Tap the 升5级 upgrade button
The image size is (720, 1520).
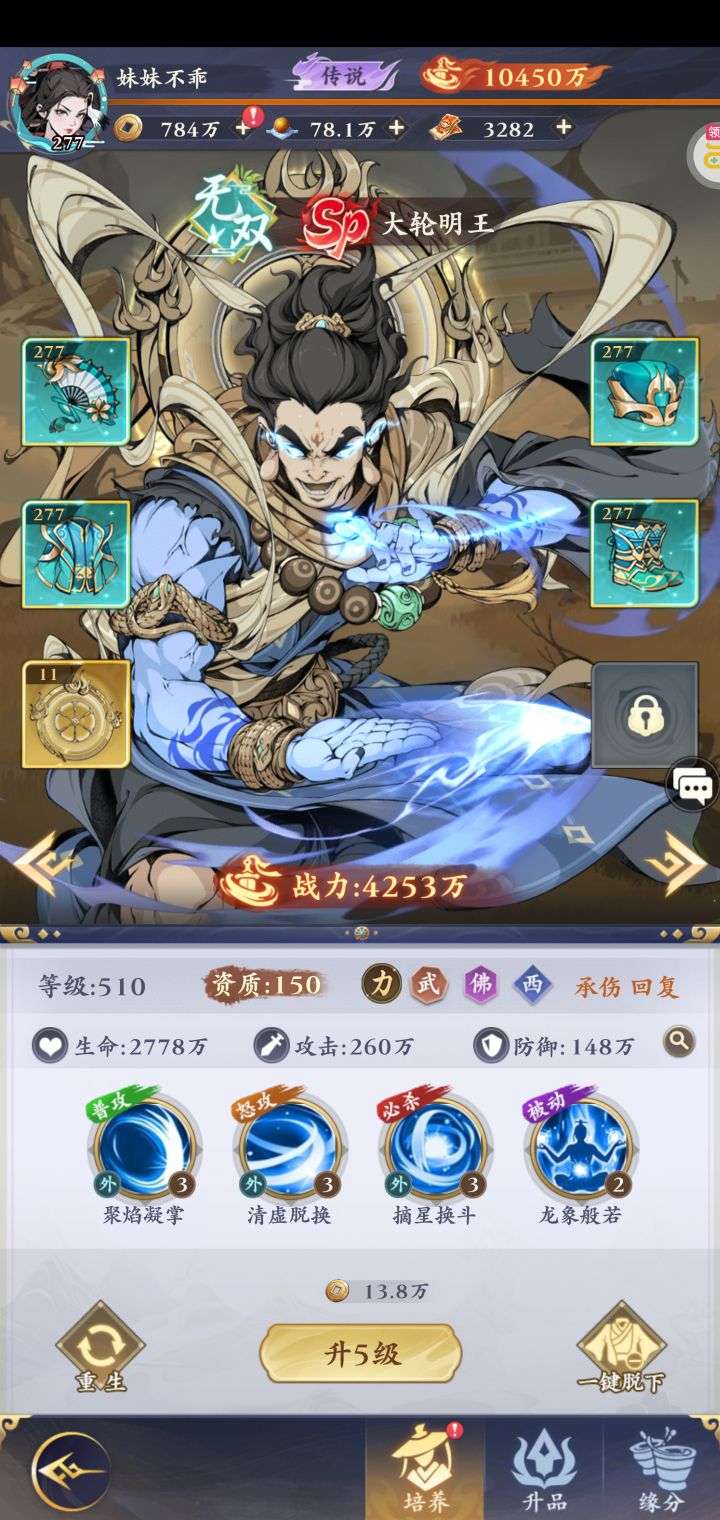click(361, 1354)
